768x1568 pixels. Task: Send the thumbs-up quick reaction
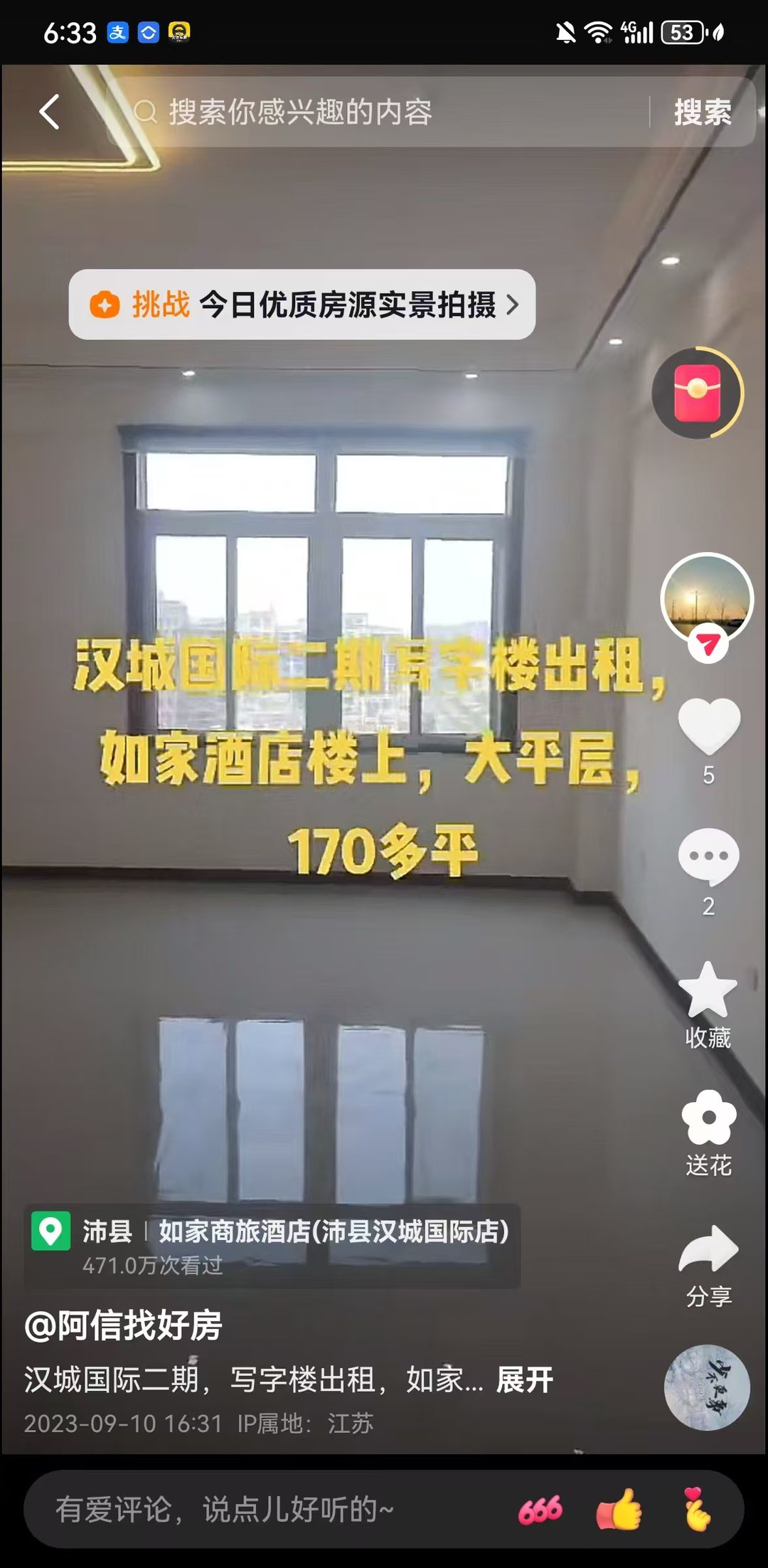tap(619, 1509)
